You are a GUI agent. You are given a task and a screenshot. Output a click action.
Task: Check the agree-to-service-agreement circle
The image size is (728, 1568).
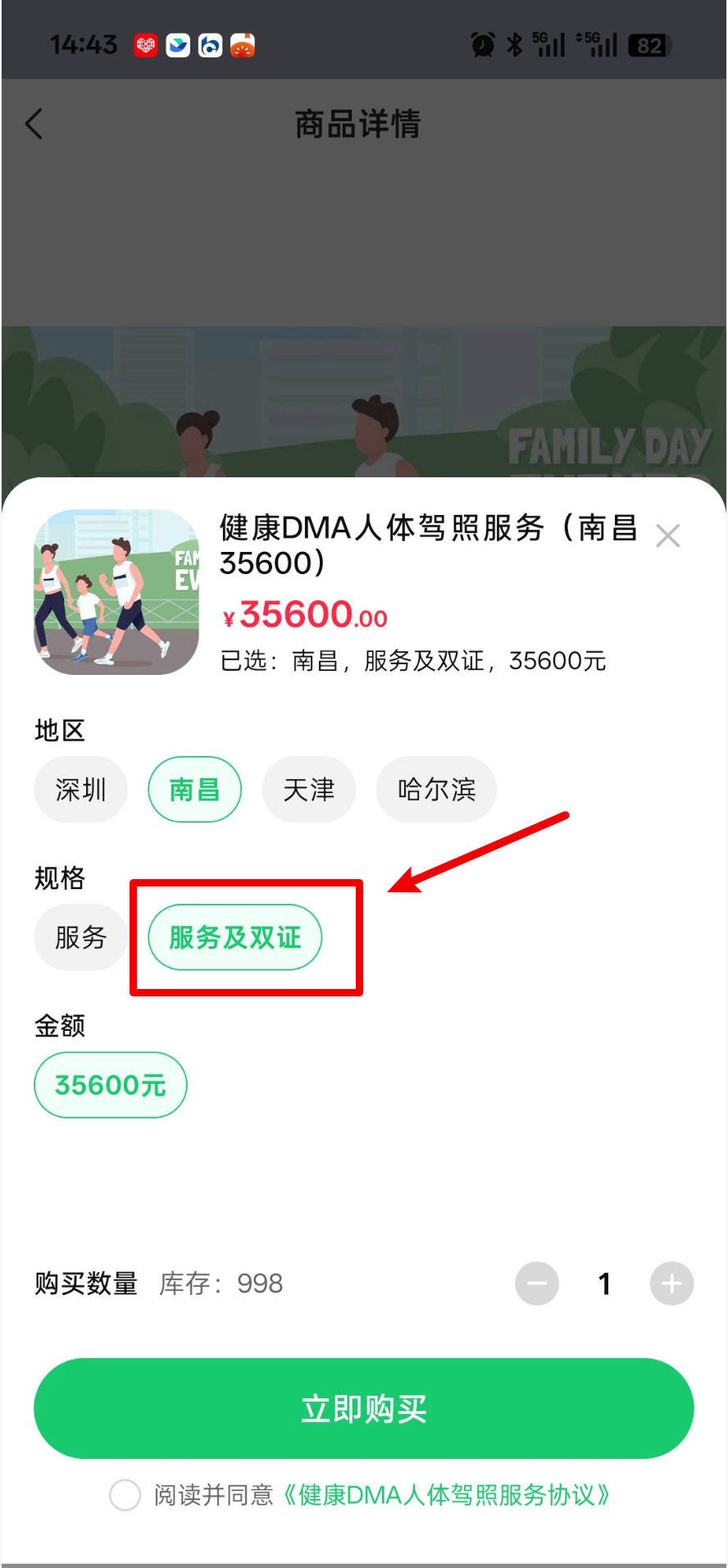[125, 1495]
